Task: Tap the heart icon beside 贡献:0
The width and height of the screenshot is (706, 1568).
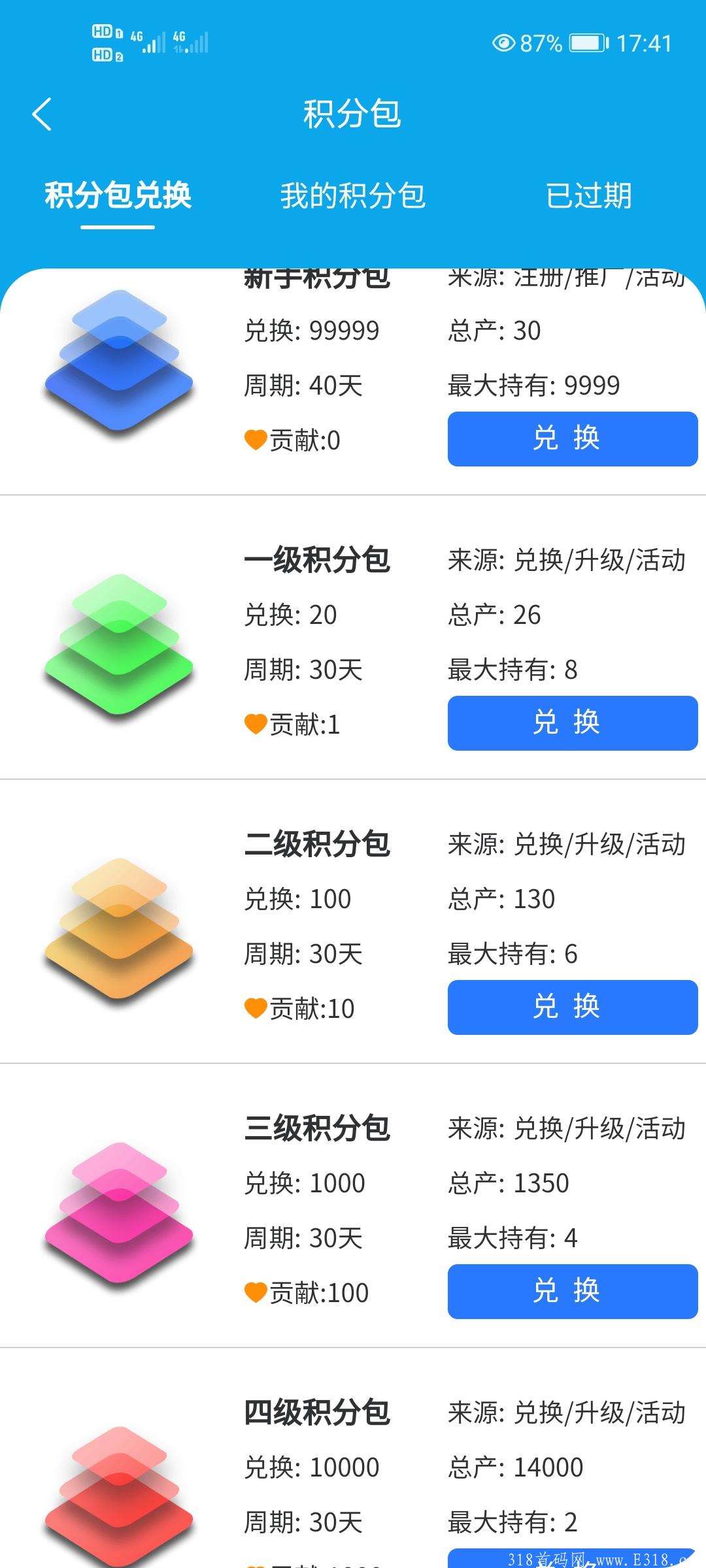Action: tap(257, 439)
